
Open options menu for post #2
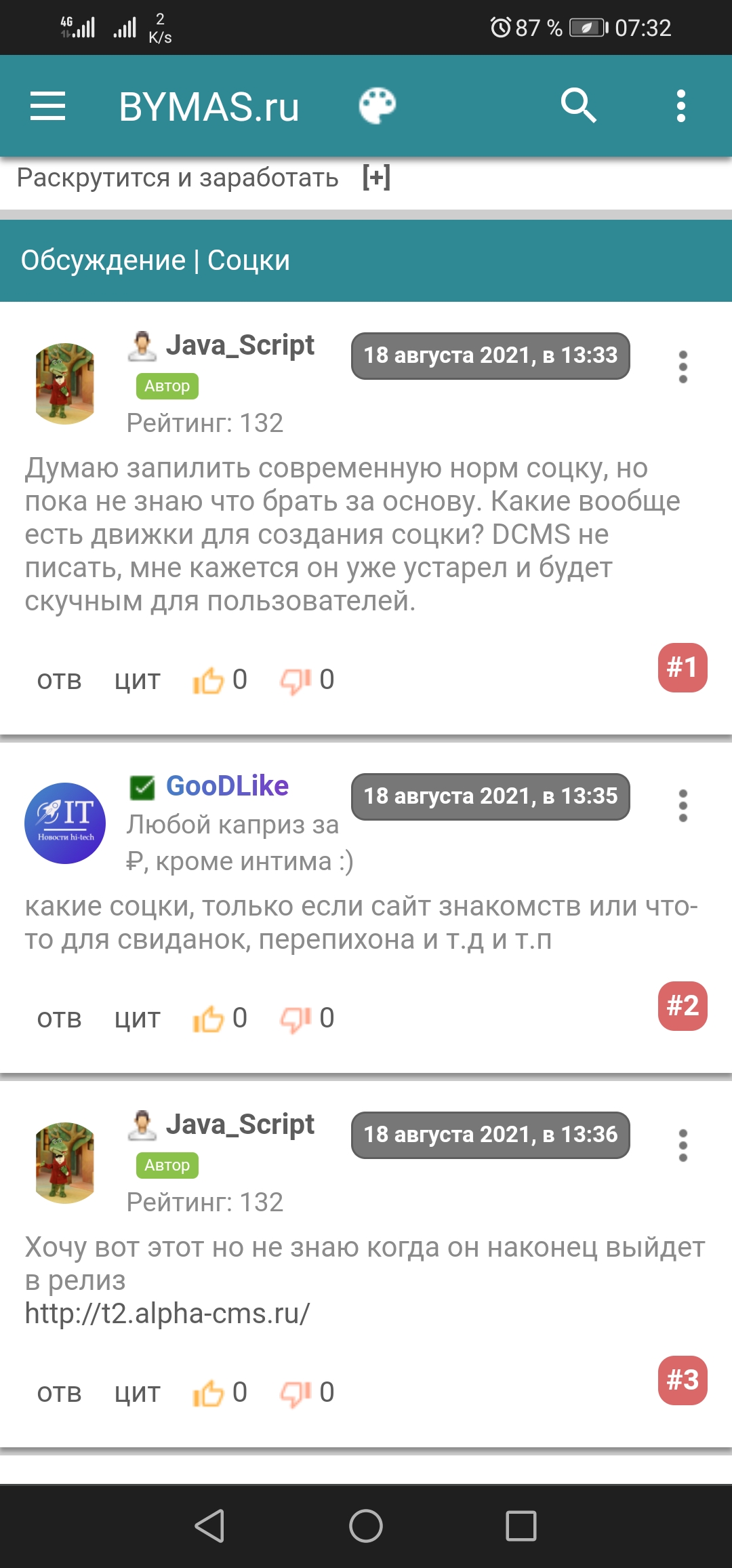click(x=683, y=806)
